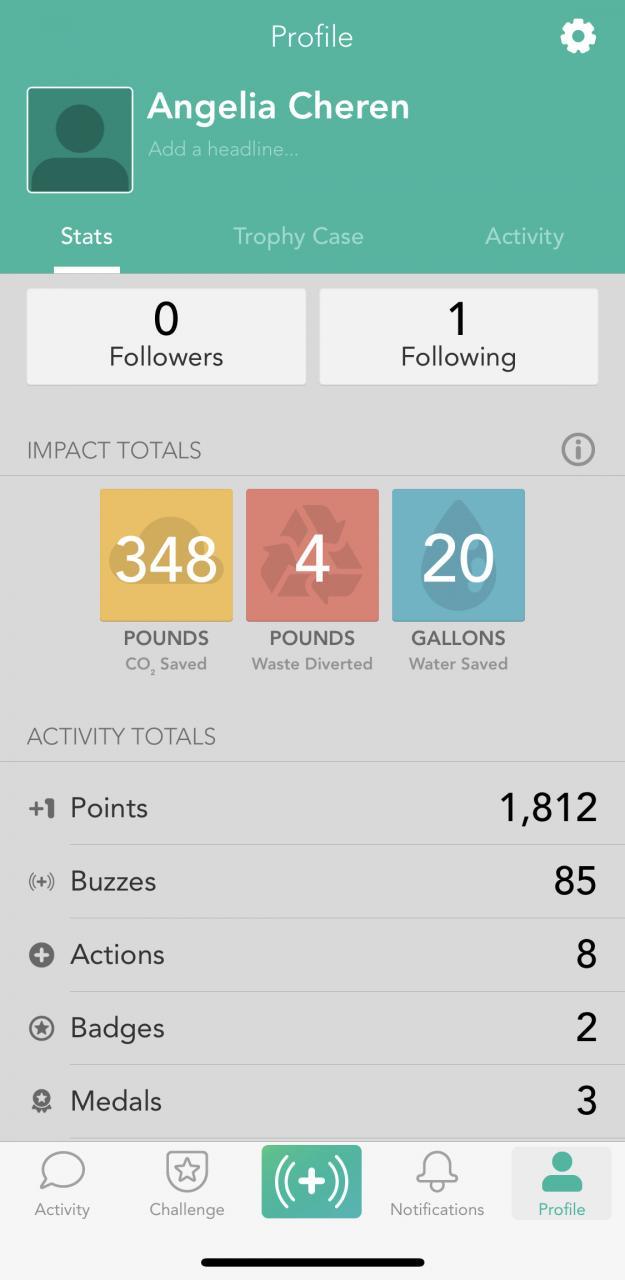Open the Activity tab in profile header
This screenshot has width=625, height=1280.
[524, 237]
